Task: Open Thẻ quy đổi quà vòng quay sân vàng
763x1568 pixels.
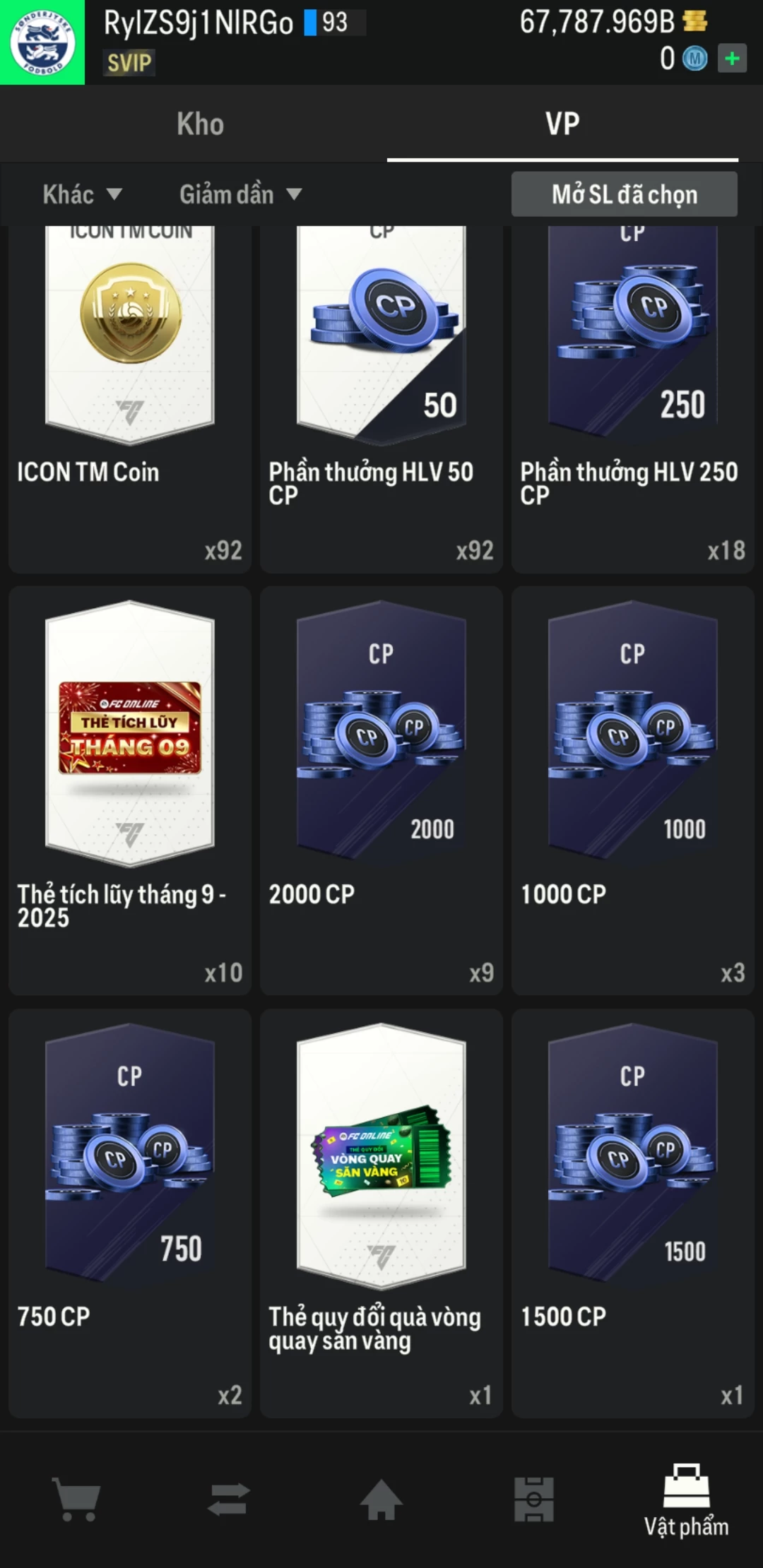Action: (381, 1212)
